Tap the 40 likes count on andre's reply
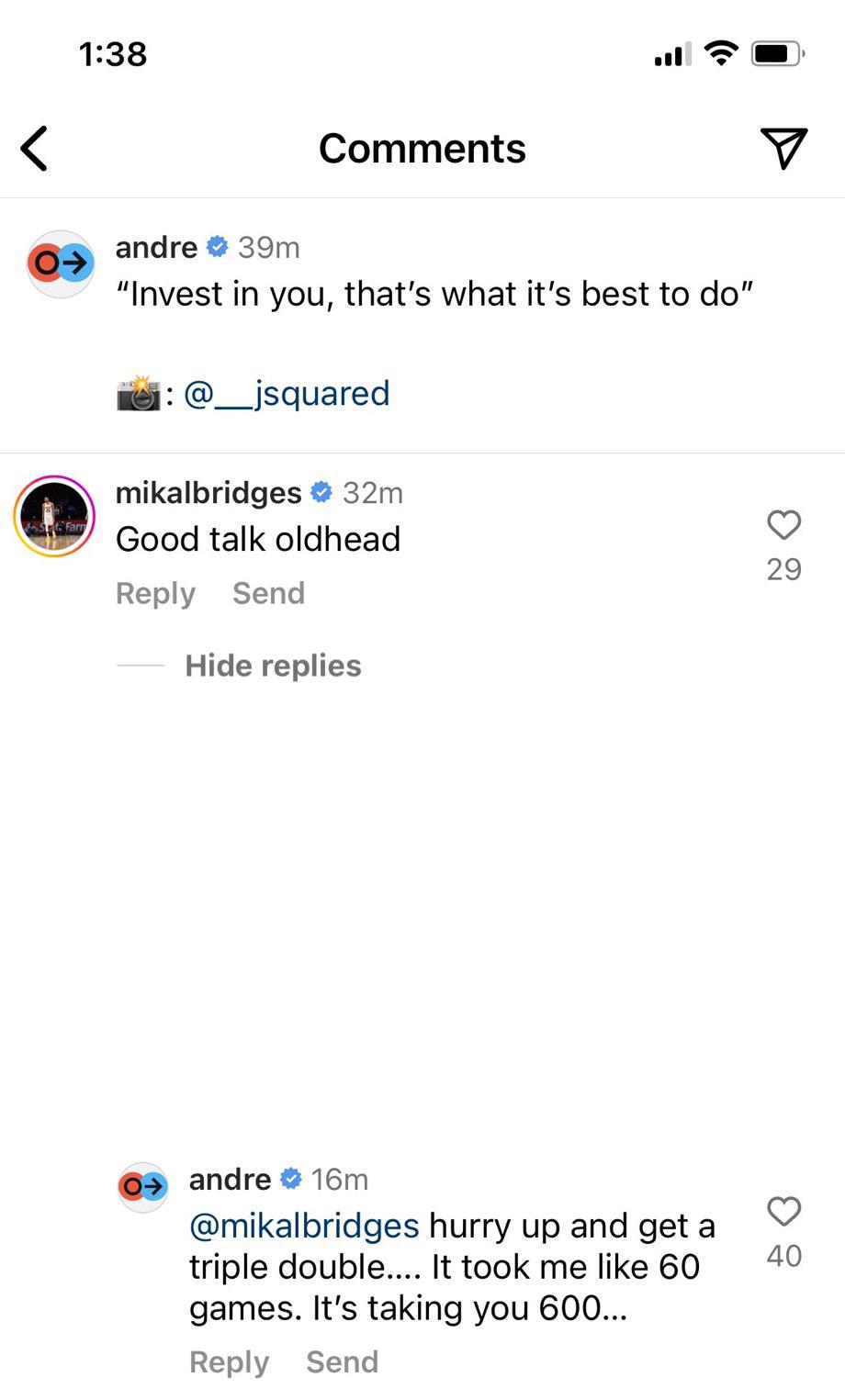Screen dimensions: 845x1400 pyautogui.click(x=783, y=1256)
